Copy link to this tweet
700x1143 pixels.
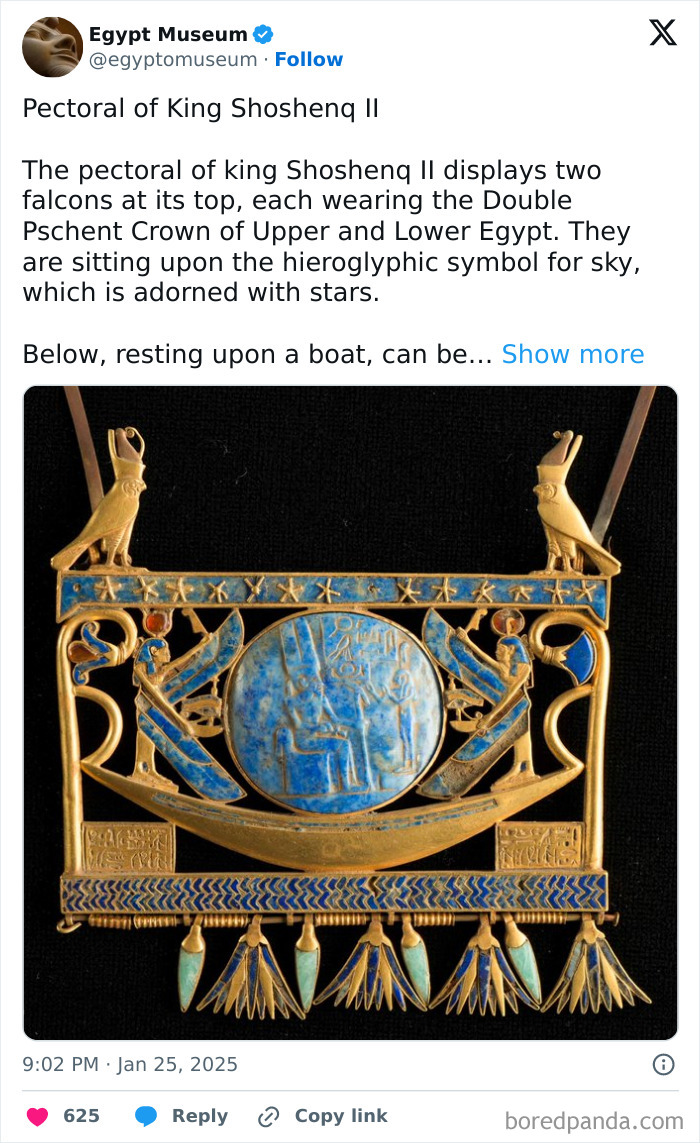coord(323,1116)
